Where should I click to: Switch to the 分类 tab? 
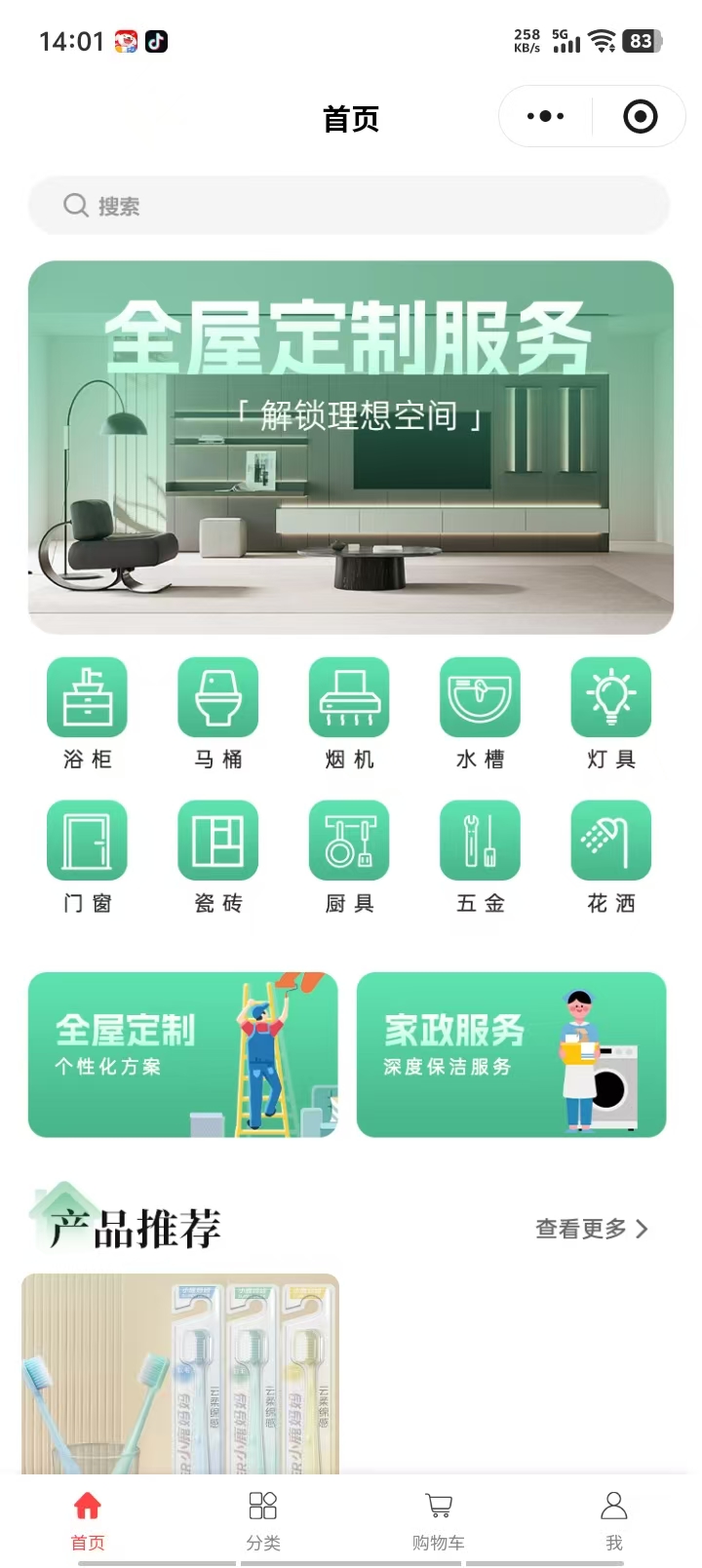(x=263, y=1519)
